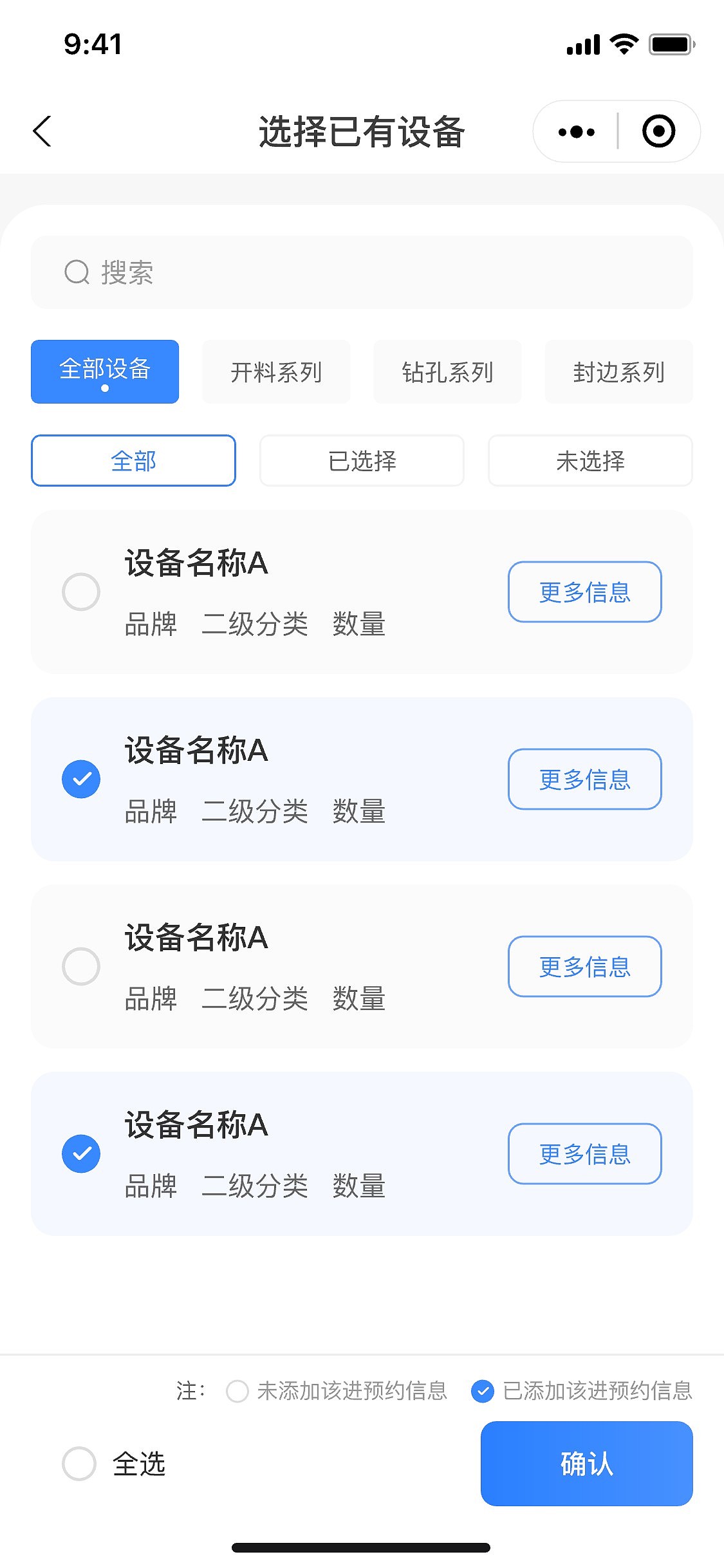Show 全部 devices filter
The height and width of the screenshot is (1568, 724).
(133, 460)
